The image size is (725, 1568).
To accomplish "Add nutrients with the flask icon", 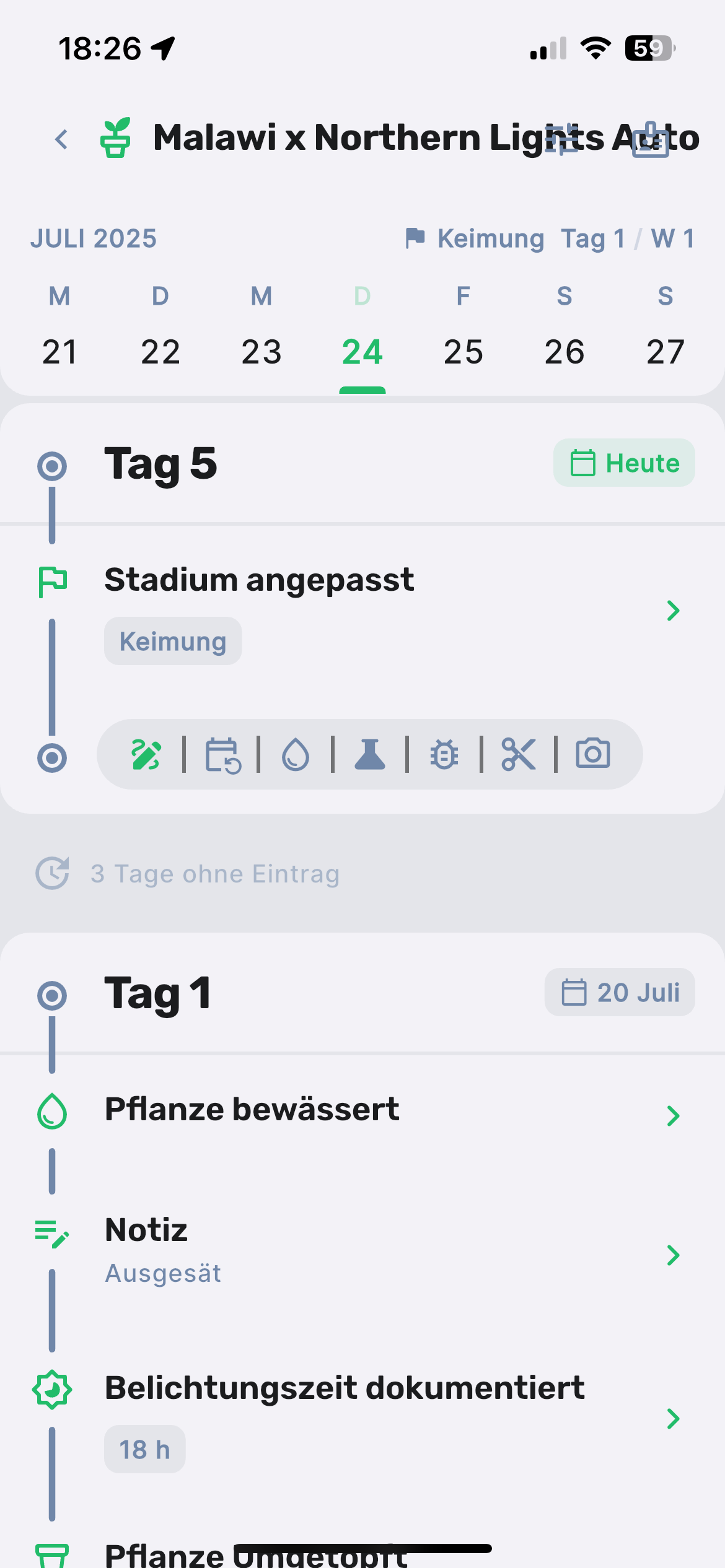I will point(370,754).
